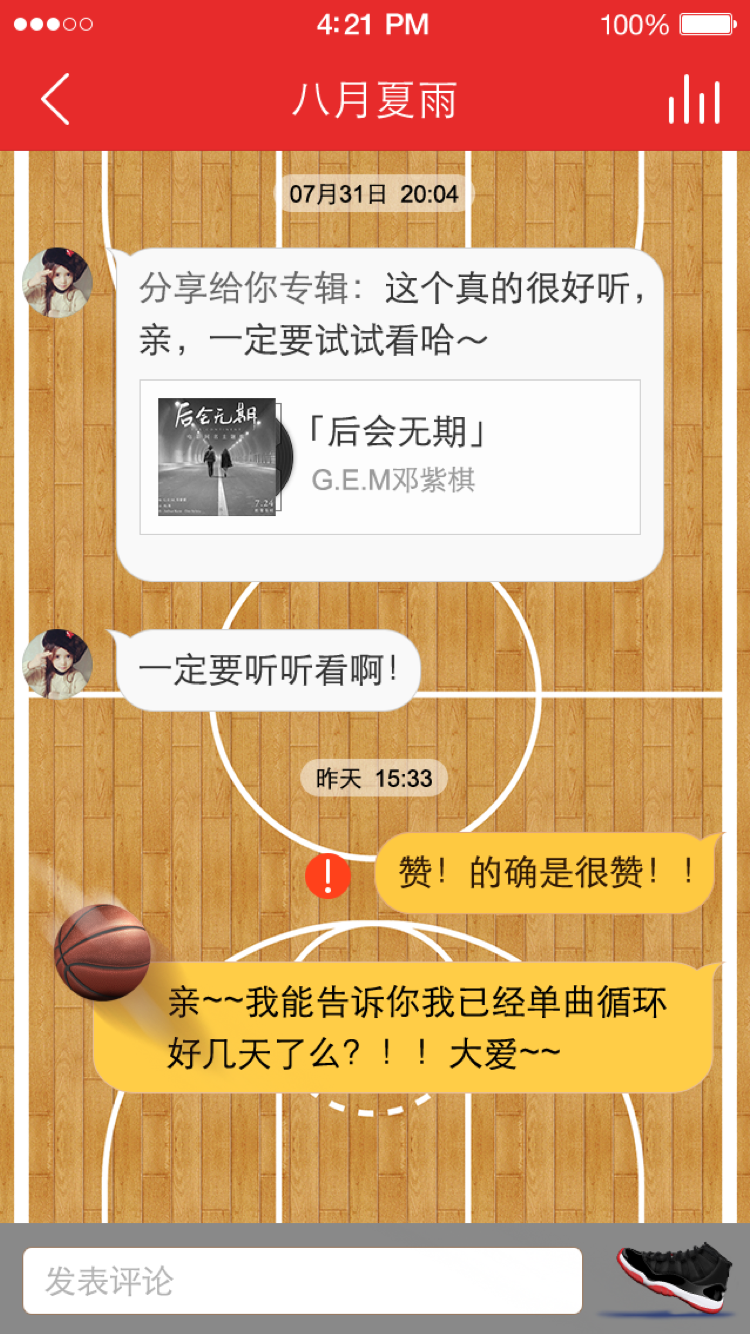Tap the avatar beside 一定要听听看啊 message
The height and width of the screenshot is (1334, 750).
(x=58, y=664)
